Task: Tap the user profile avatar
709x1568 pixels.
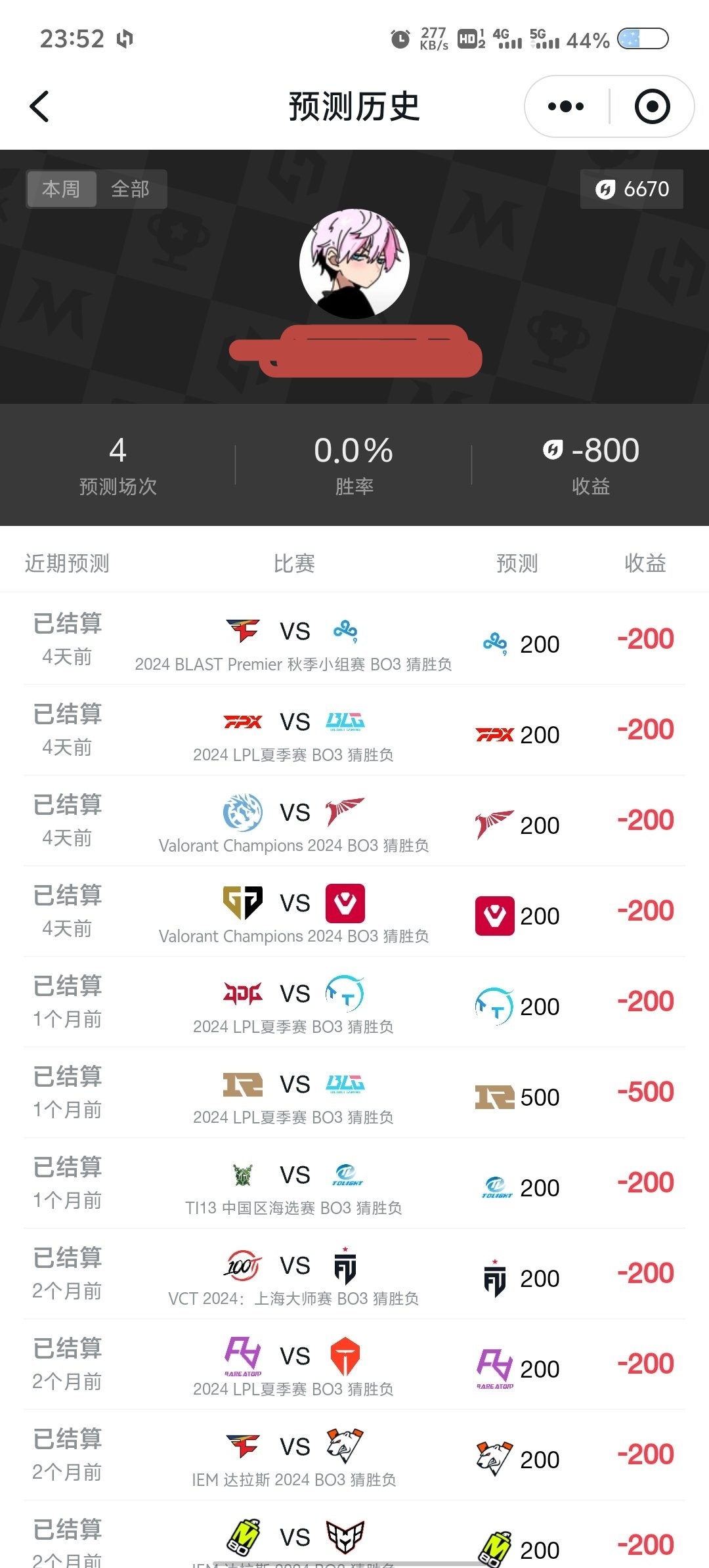Action: (354, 264)
